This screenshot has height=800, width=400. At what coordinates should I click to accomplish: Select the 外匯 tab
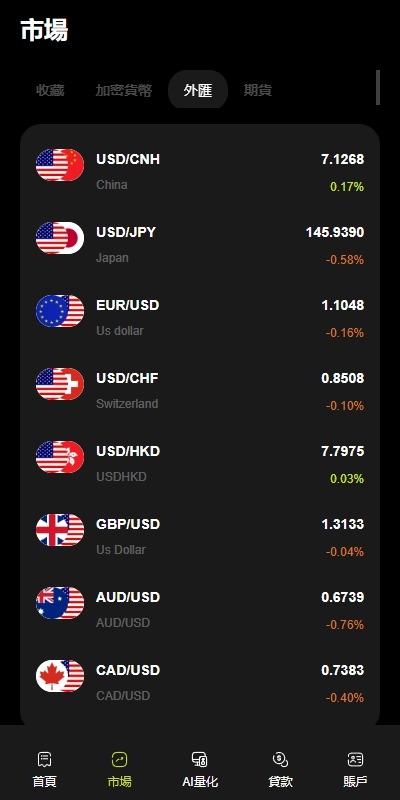pyautogui.click(x=197, y=90)
